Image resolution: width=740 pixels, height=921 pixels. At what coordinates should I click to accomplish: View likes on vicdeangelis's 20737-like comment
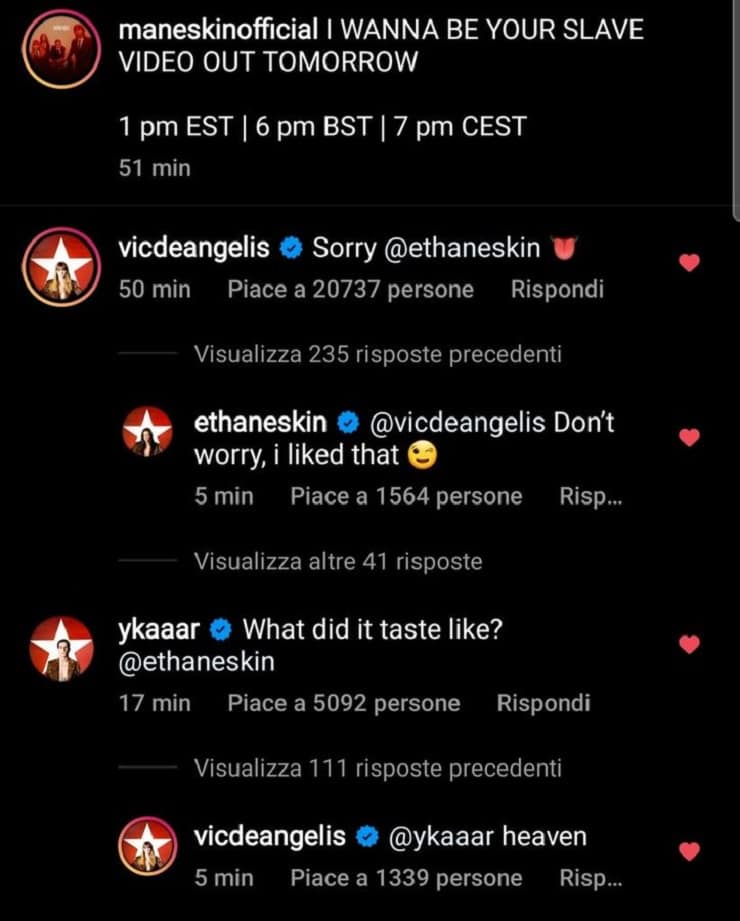pyautogui.click(x=350, y=290)
